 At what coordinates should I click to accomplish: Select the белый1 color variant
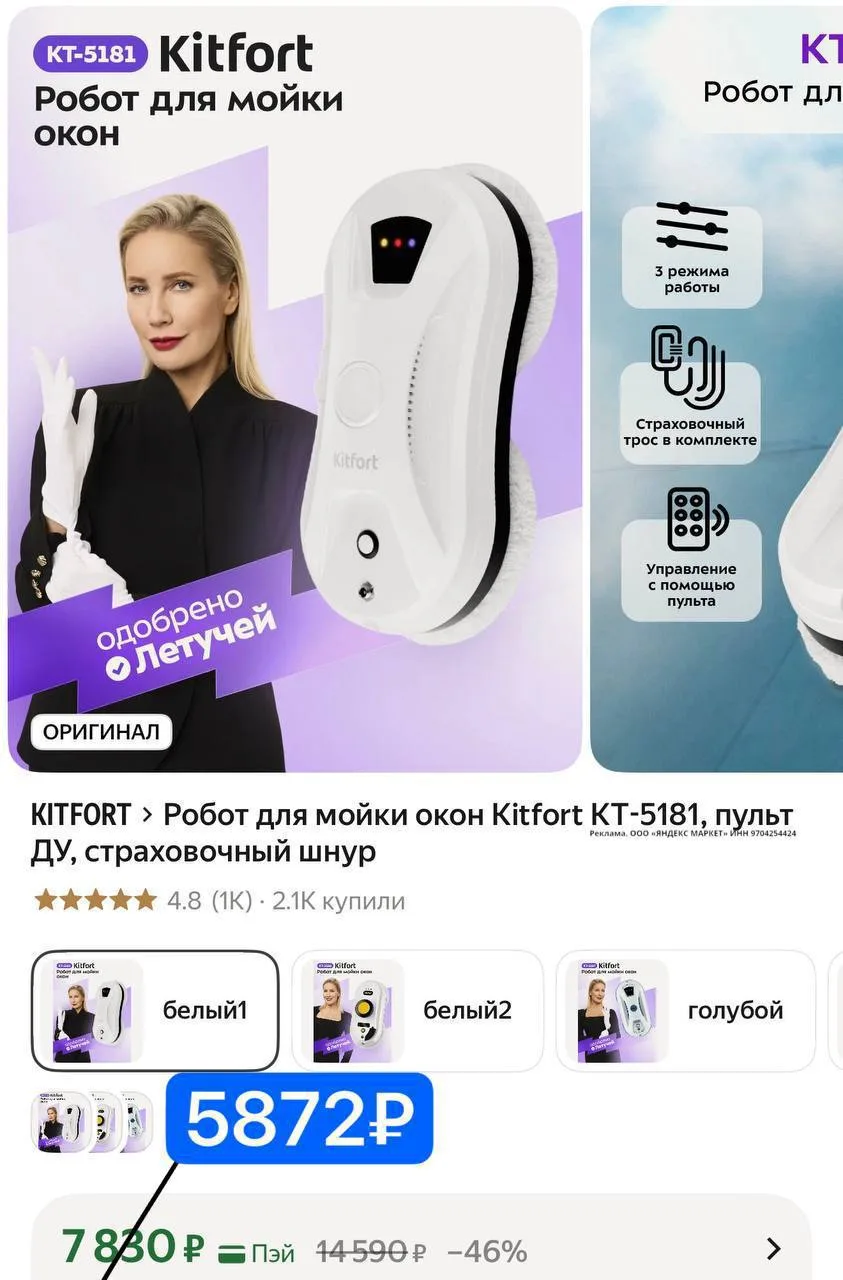tap(155, 1010)
